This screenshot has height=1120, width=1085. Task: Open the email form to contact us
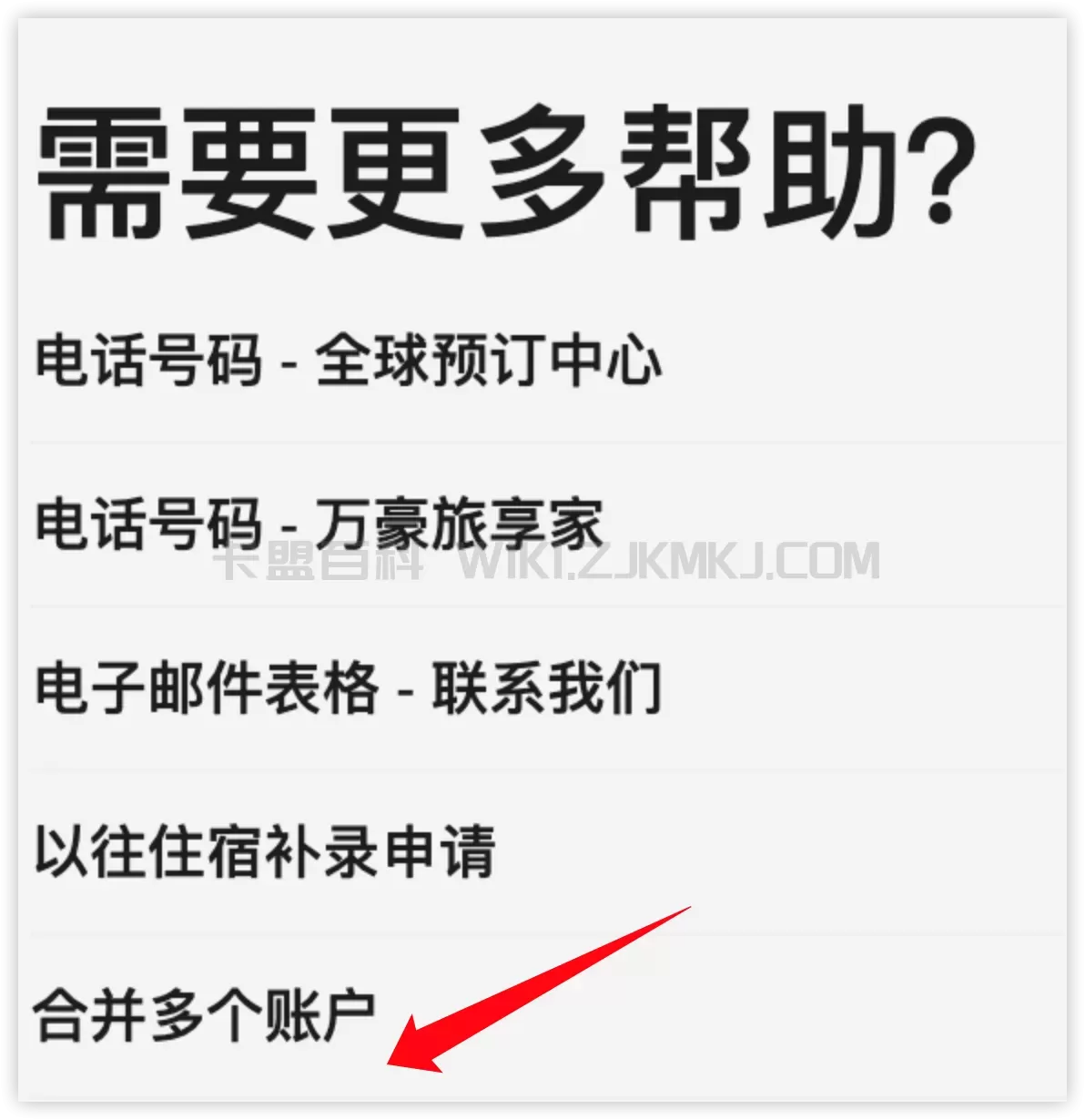(x=347, y=688)
